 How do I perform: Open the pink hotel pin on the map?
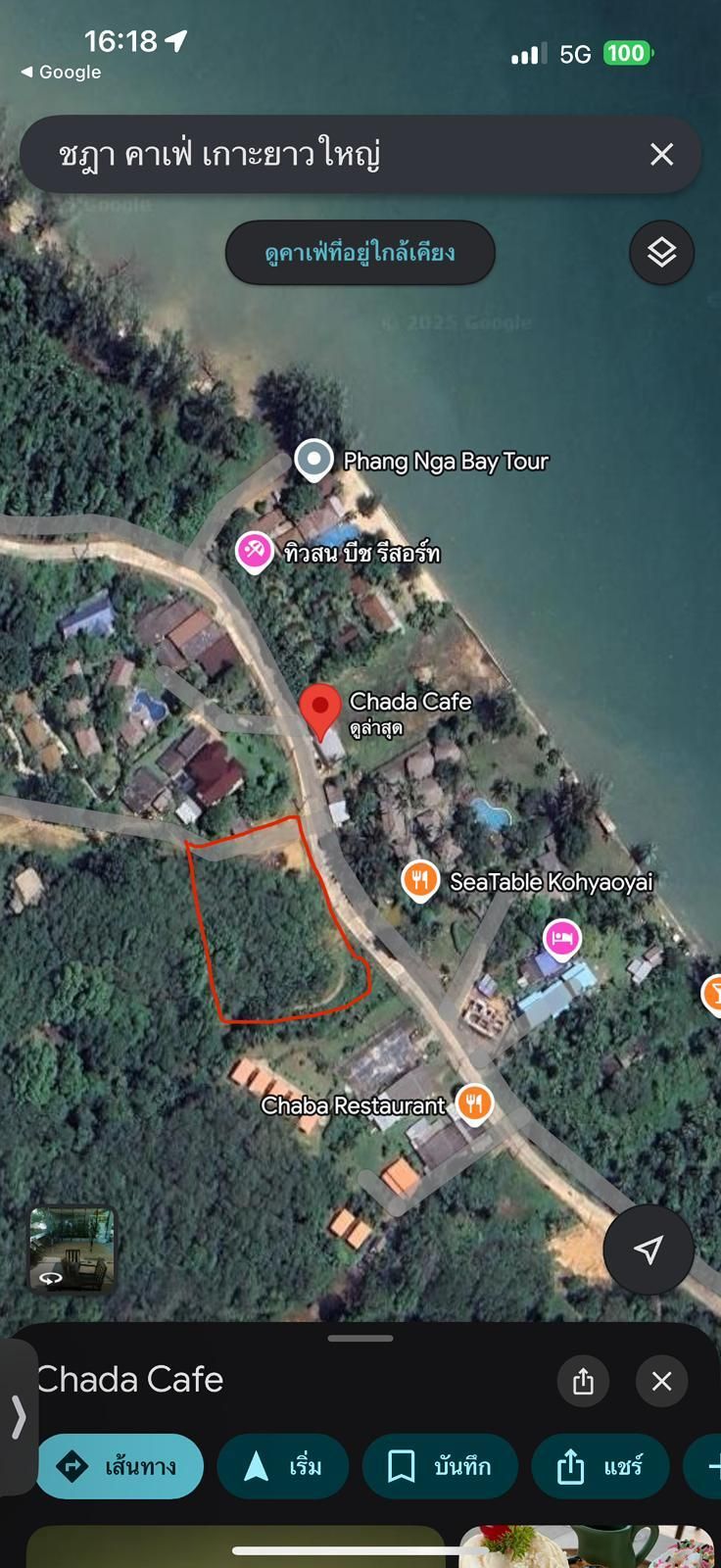[561, 938]
